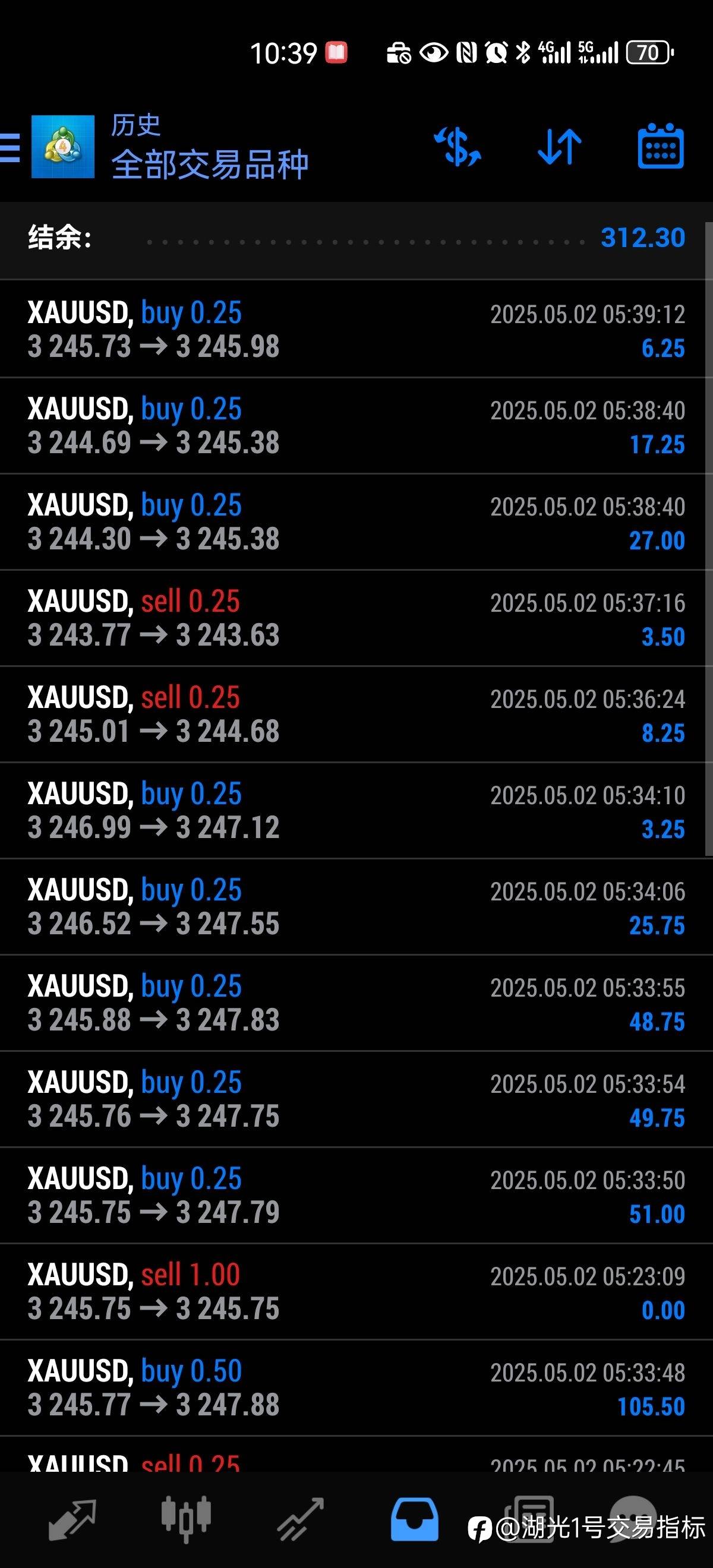The width and height of the screenshot is (713, 1568).
Task: Open the XAUUSD buy trade with profit 17.25
Action: tap(356, 425)
